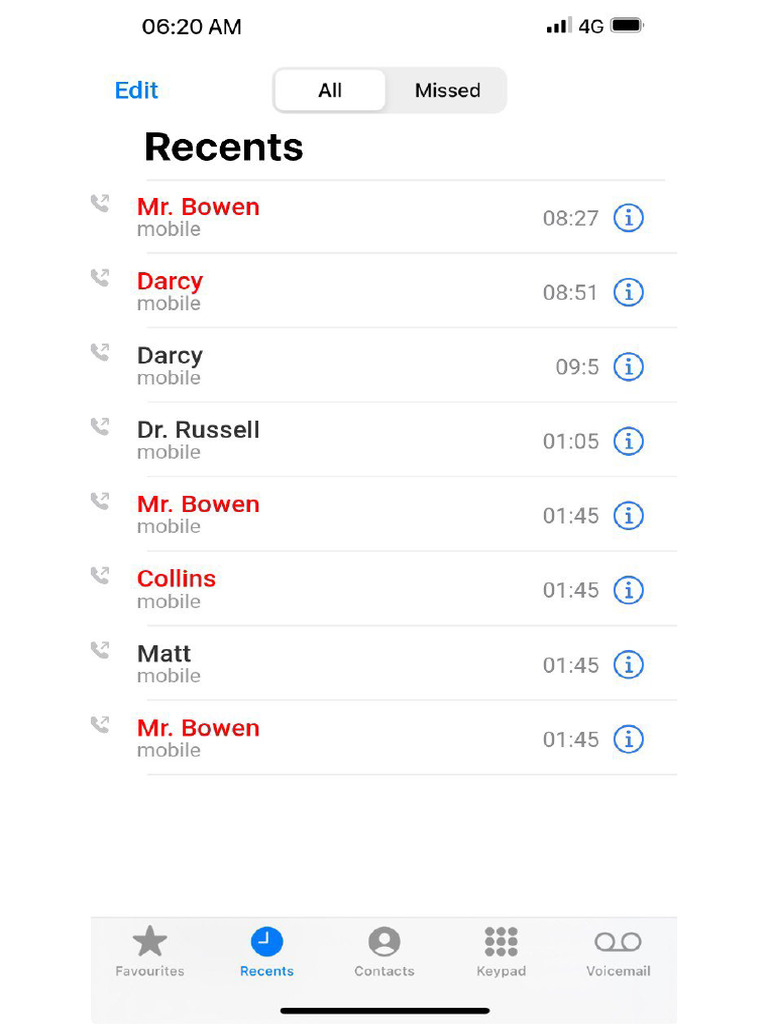The height and width of the screenshot is (1024, 768).
Task: Show details for Dr. Russell's call
Action: tap(628, 441)
